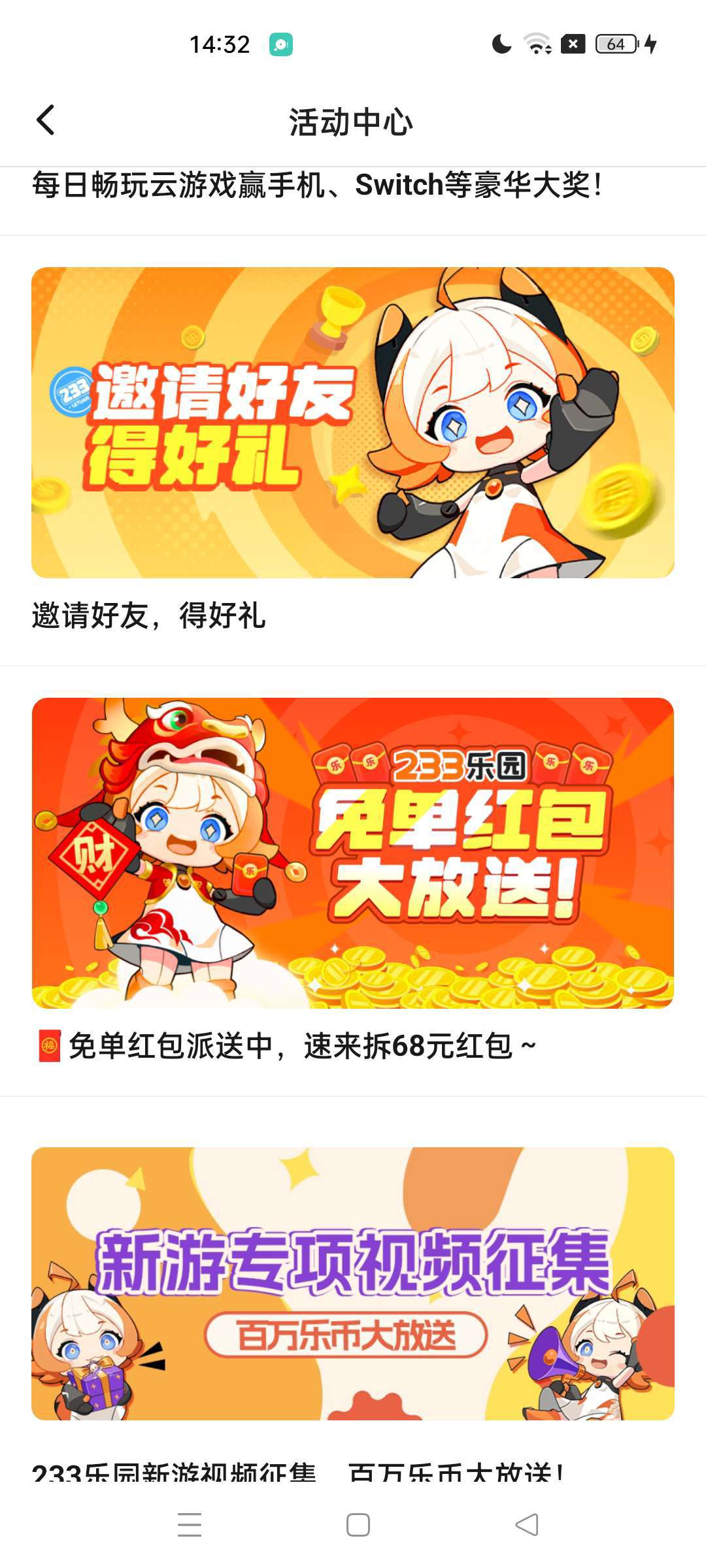This screenshot has width=706, height=1568.
Task: Tap the system home button
Action: tap(358, 1525)
